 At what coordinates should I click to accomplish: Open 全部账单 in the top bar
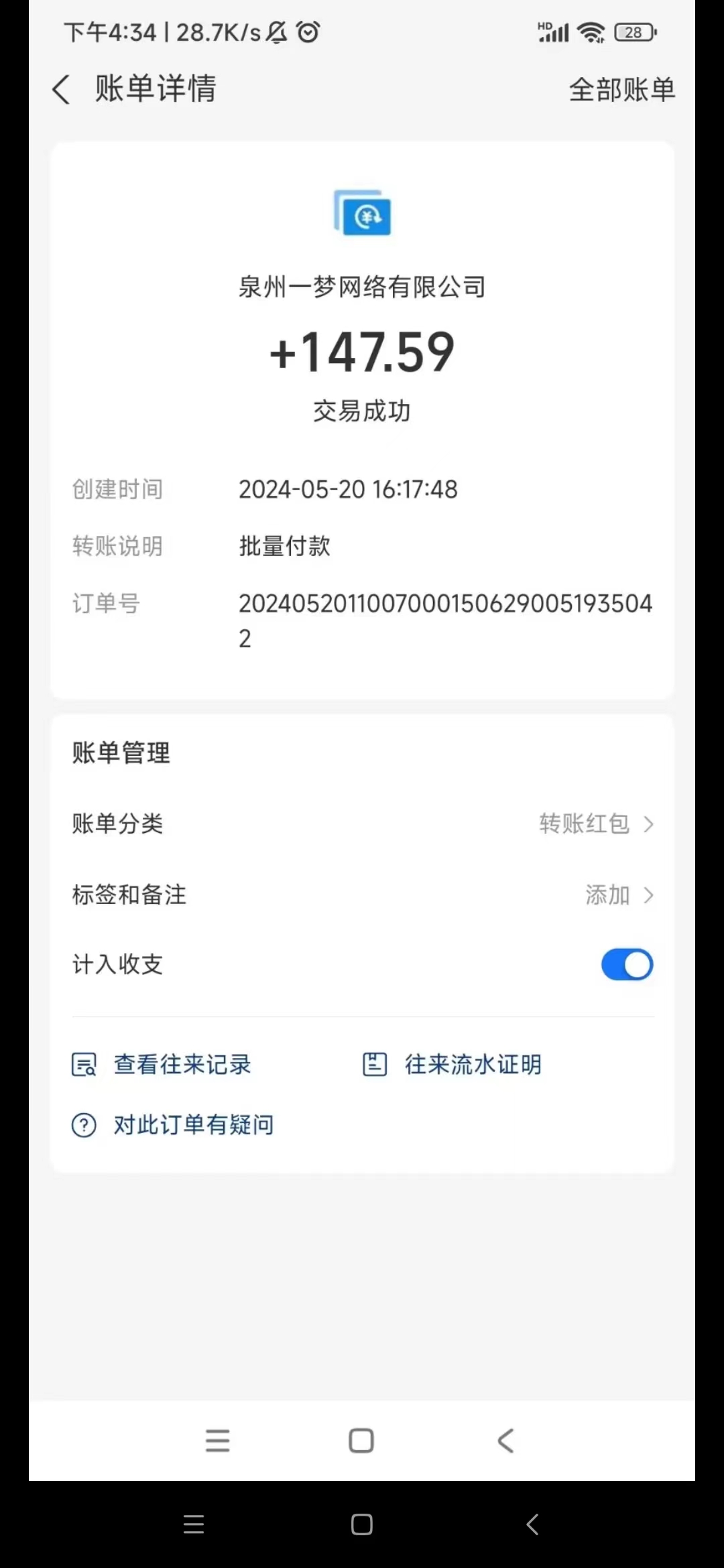point(622,90)
